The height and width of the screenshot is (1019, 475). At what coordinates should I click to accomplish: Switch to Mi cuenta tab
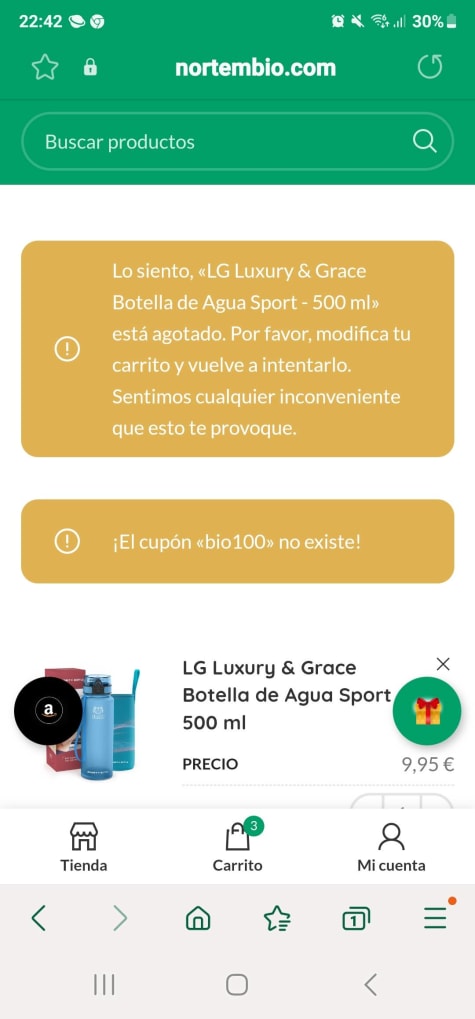point(391,847)
